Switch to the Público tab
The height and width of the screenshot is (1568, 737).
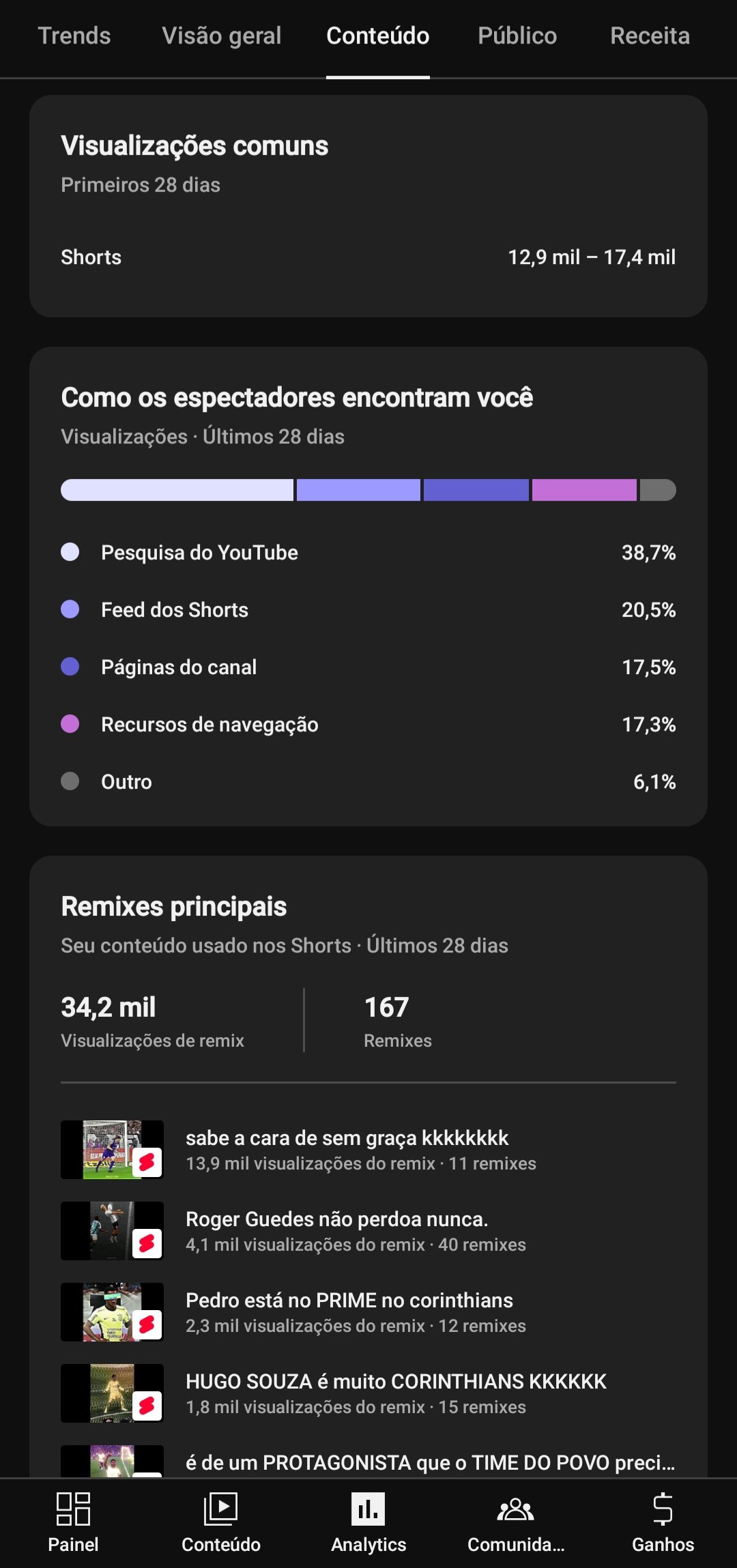coord(517,36)
